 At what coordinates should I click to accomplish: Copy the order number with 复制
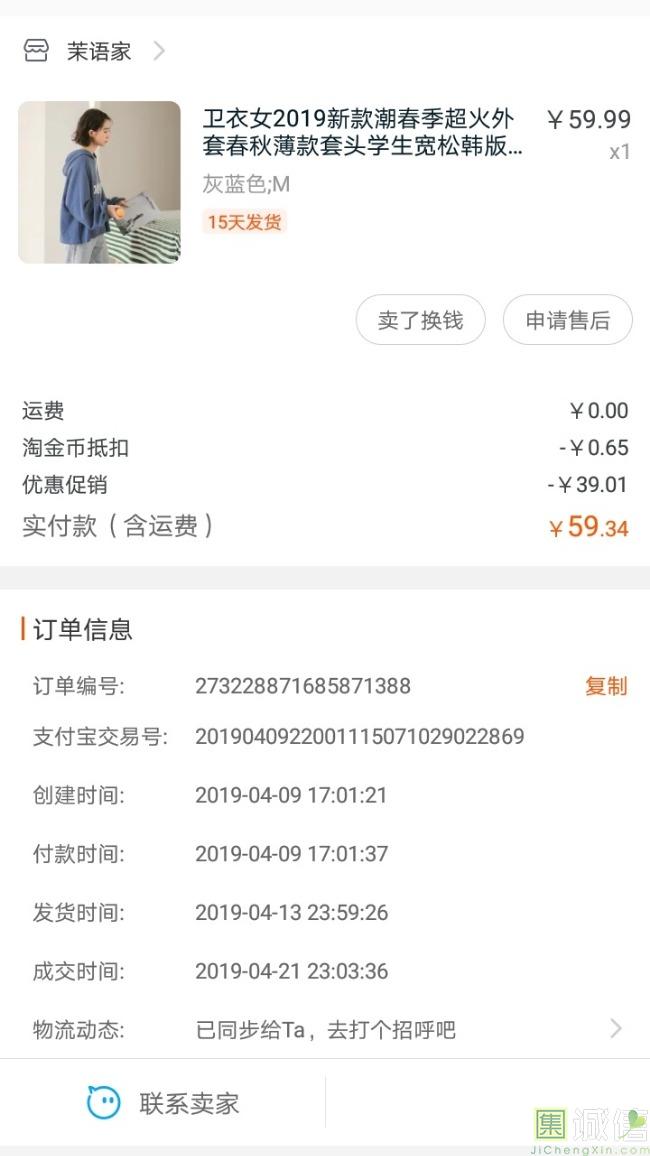[606, 686]
